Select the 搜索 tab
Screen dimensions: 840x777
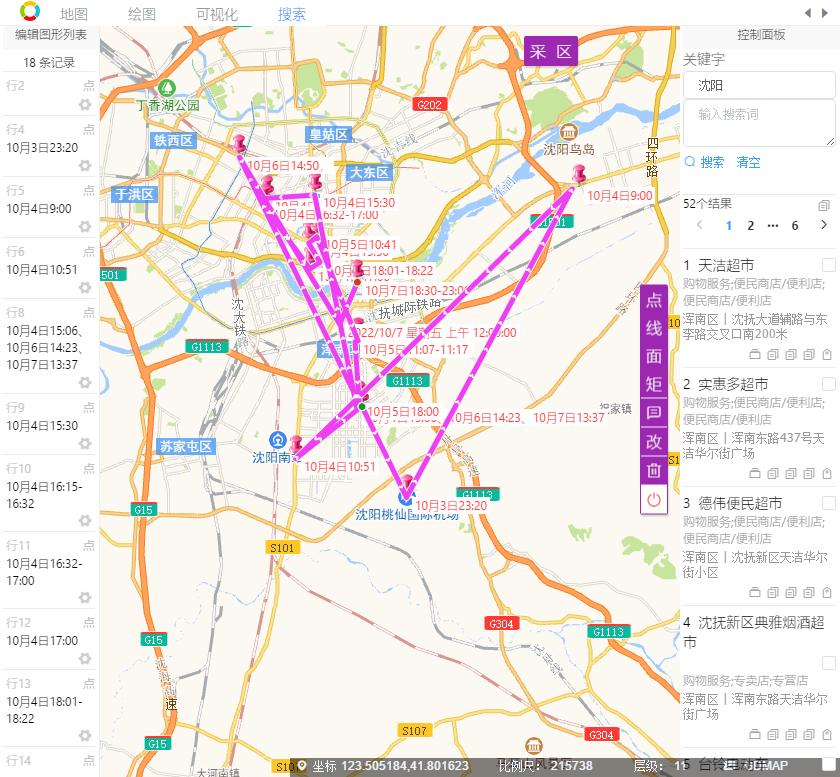coord(292,15)
